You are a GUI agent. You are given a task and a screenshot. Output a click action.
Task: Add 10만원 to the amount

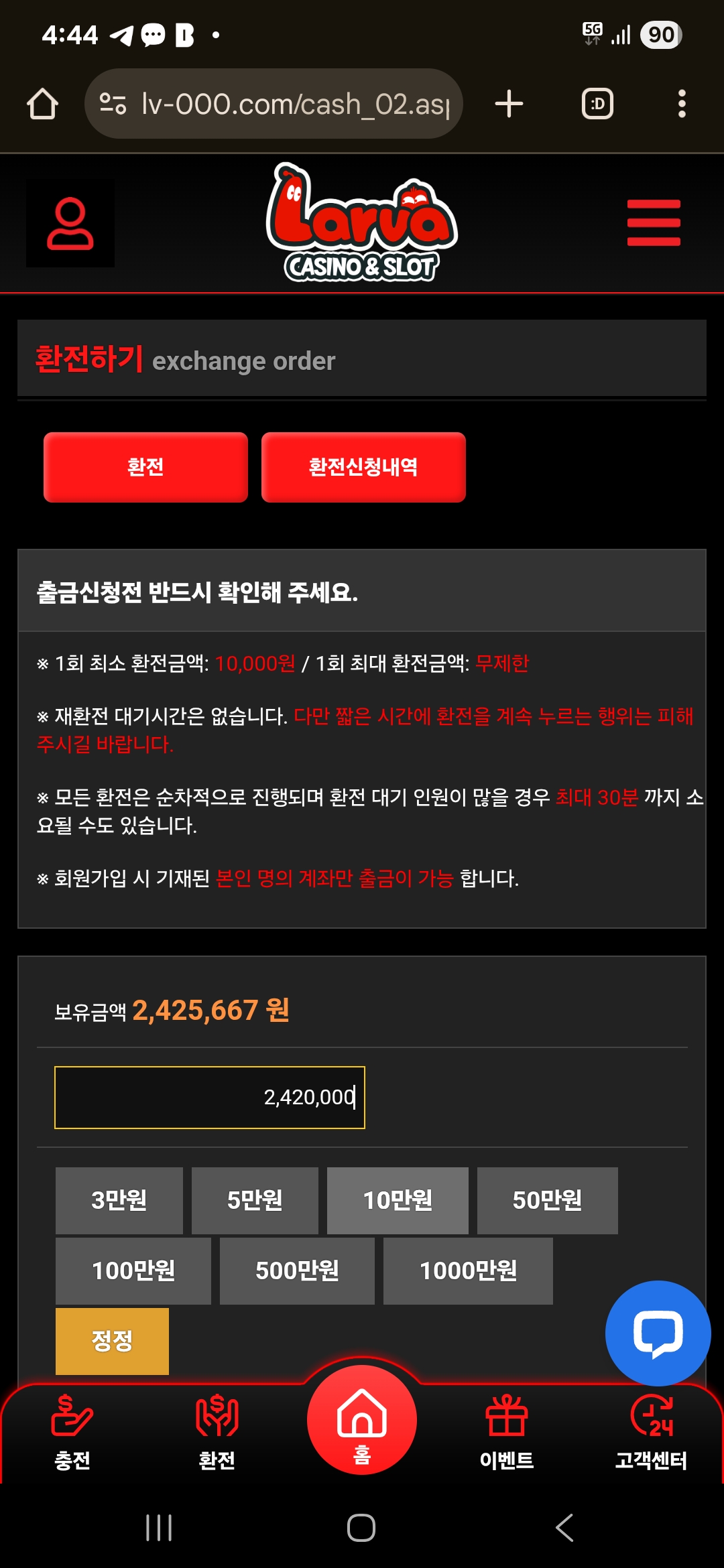coord(398,1200)
